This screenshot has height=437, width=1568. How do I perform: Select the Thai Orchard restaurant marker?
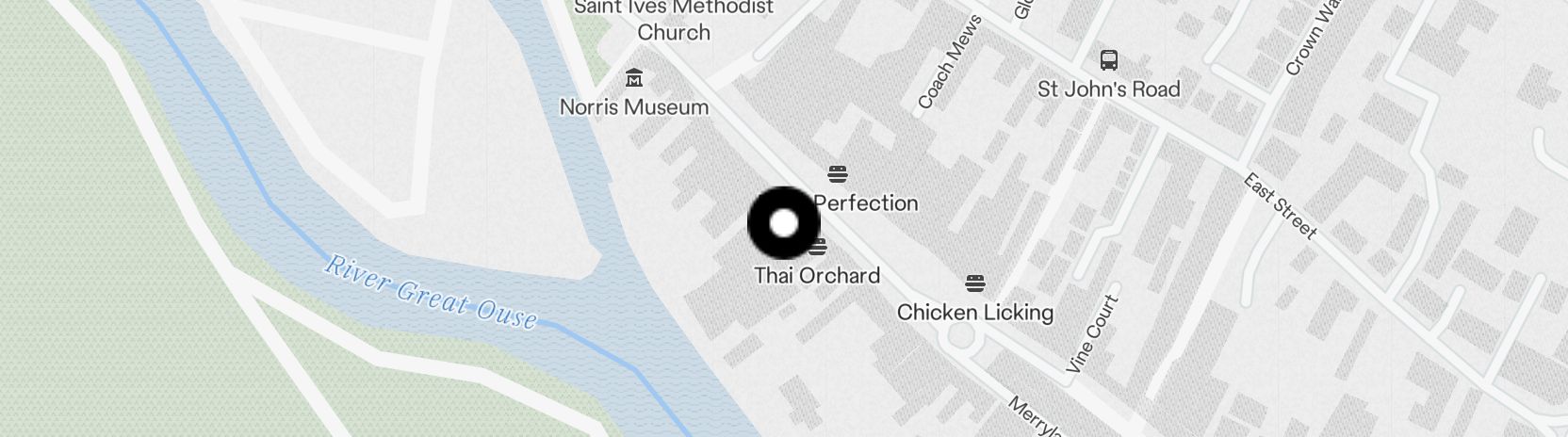[x=819, y=248]
